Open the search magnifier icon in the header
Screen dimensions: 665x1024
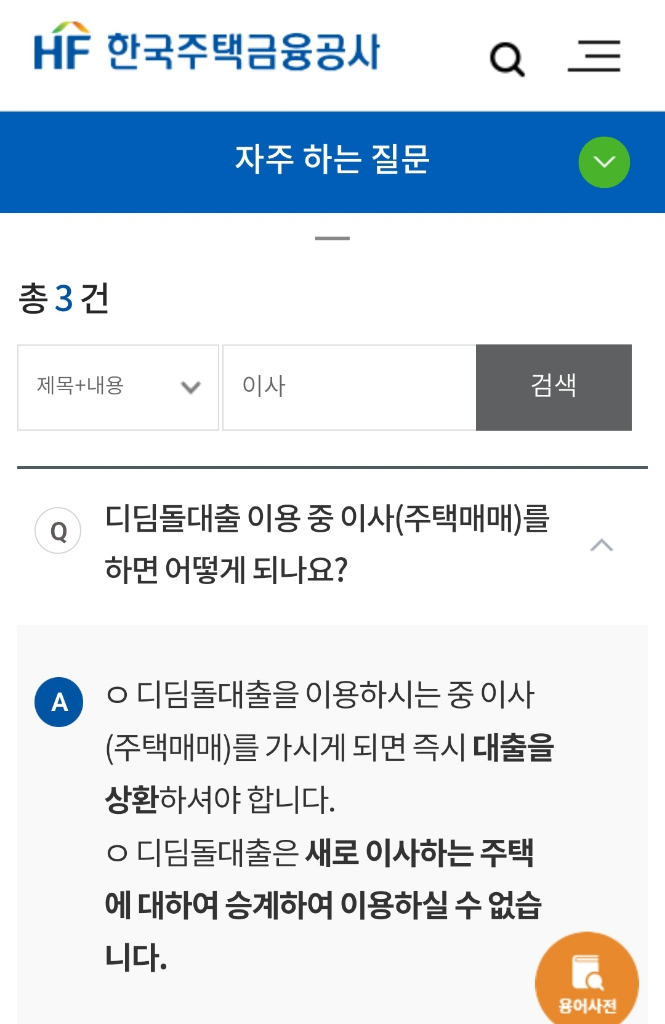point(507,60)
